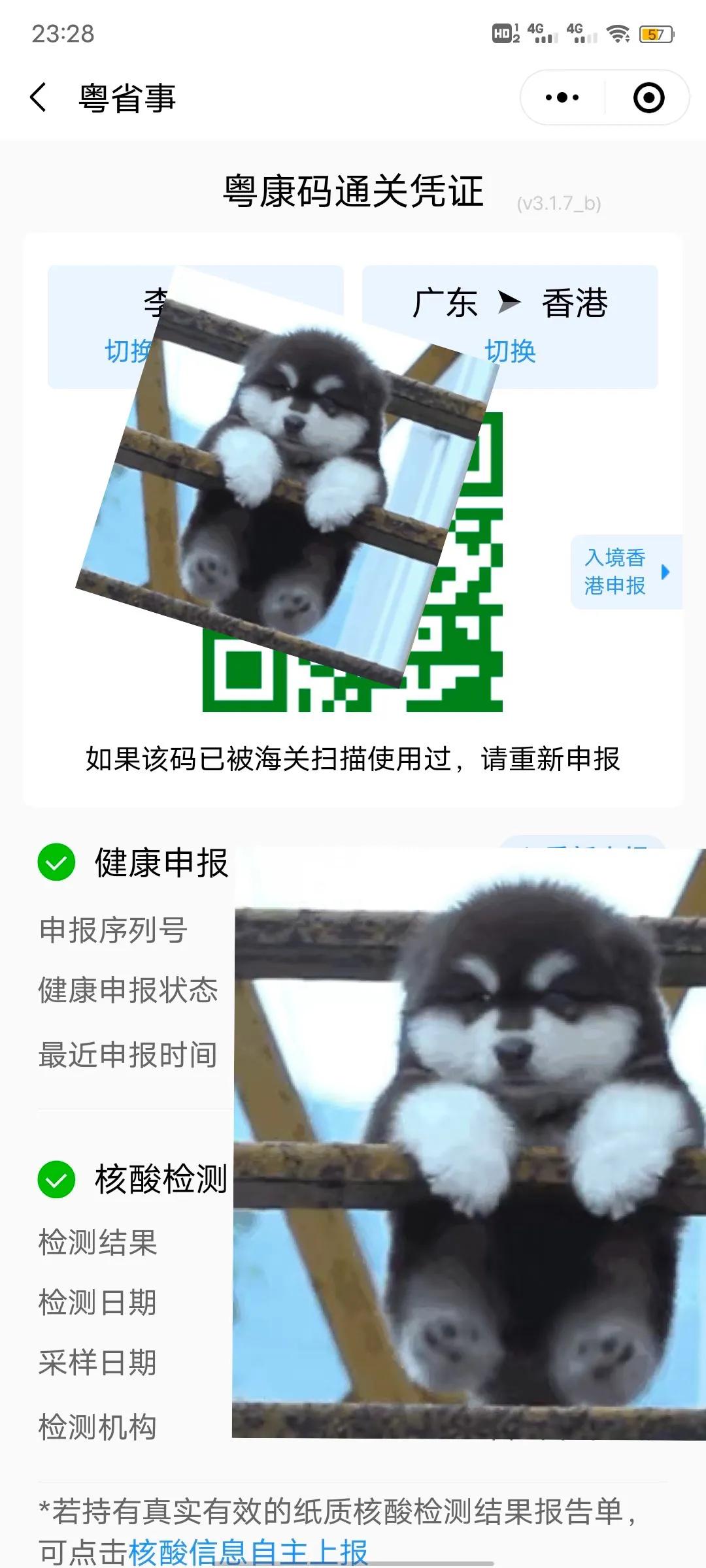Viewport: 706px width, 1568px height.
Task: Tap the version label (v3.1.7_b)
Action: [559, 203]
